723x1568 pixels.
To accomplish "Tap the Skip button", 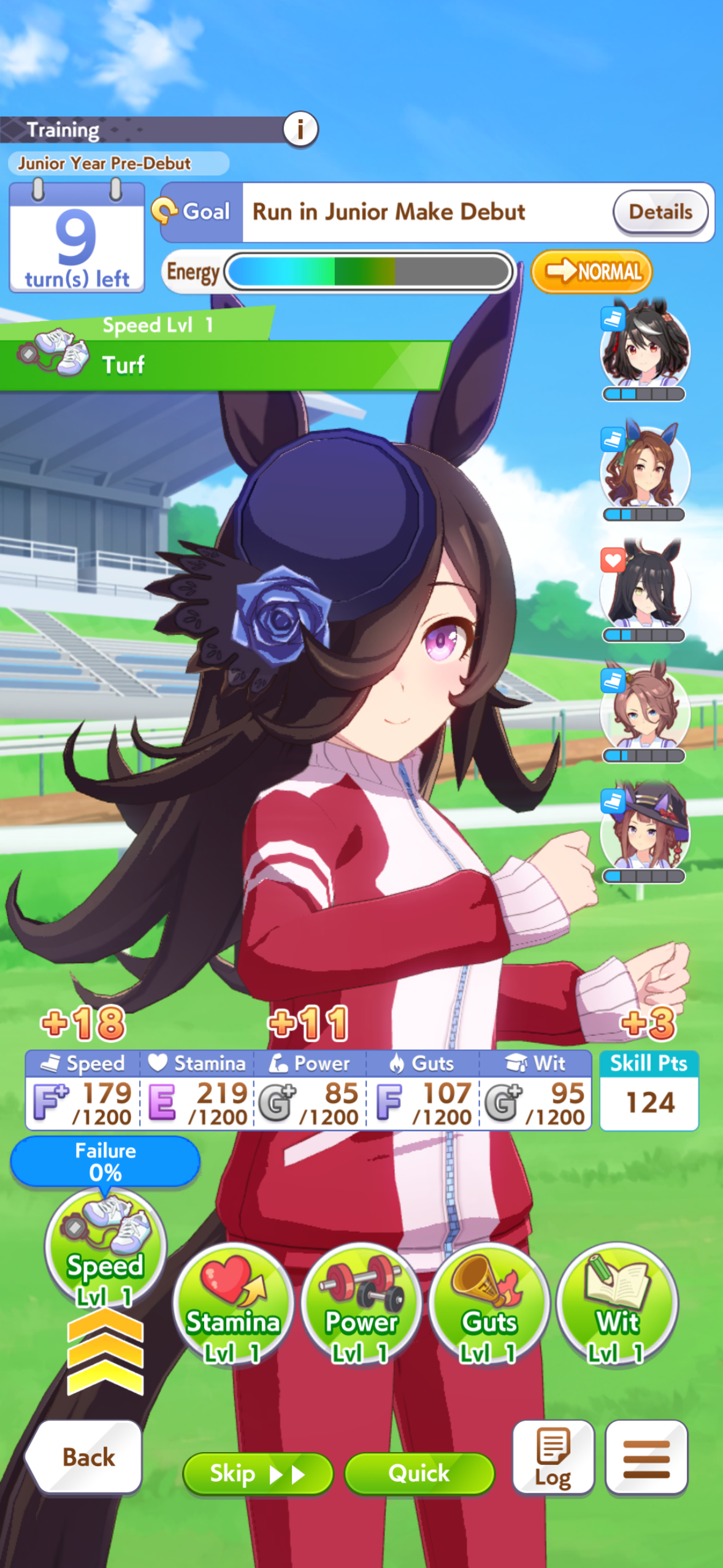I will pyautogui.click(x=258, y=1473).
